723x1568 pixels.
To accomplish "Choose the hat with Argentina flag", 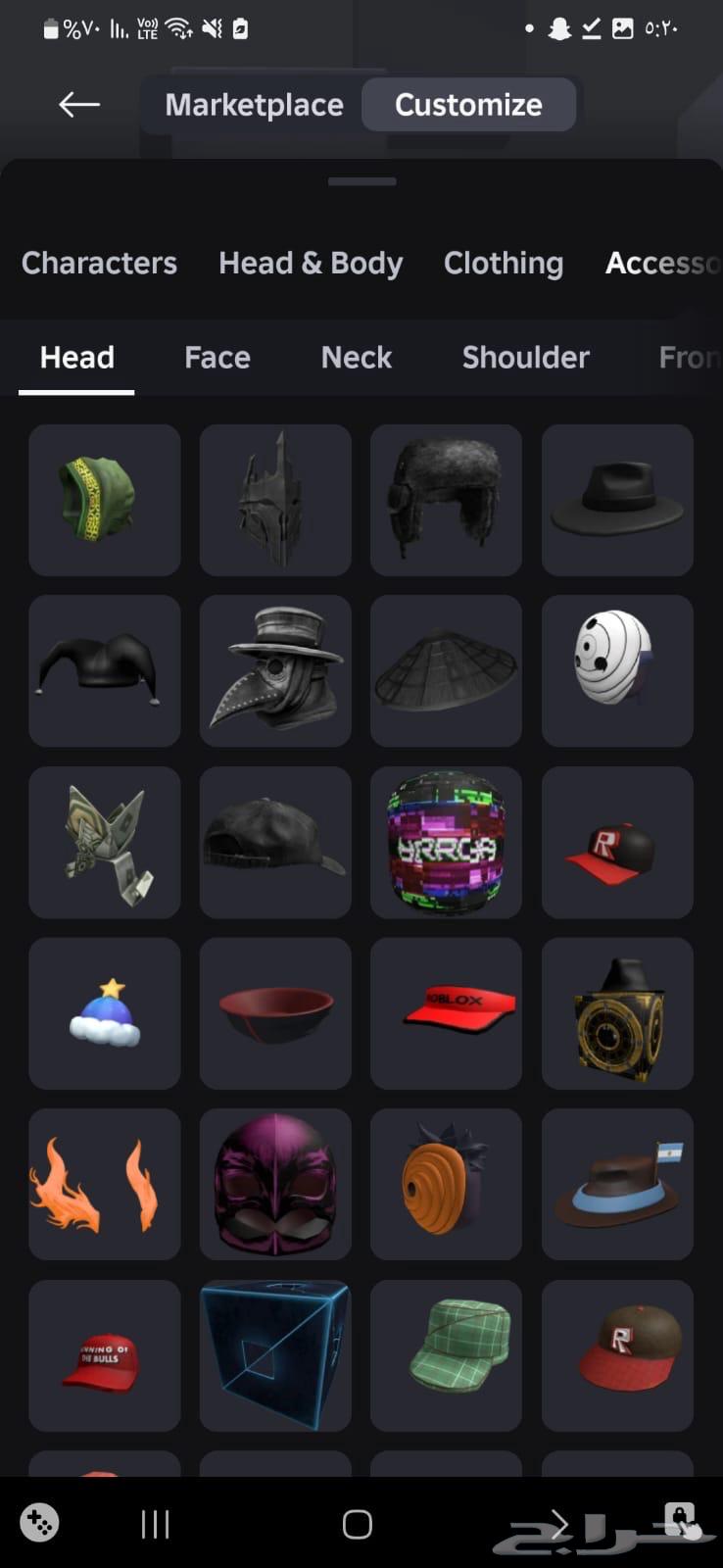I will point(617,1184).
